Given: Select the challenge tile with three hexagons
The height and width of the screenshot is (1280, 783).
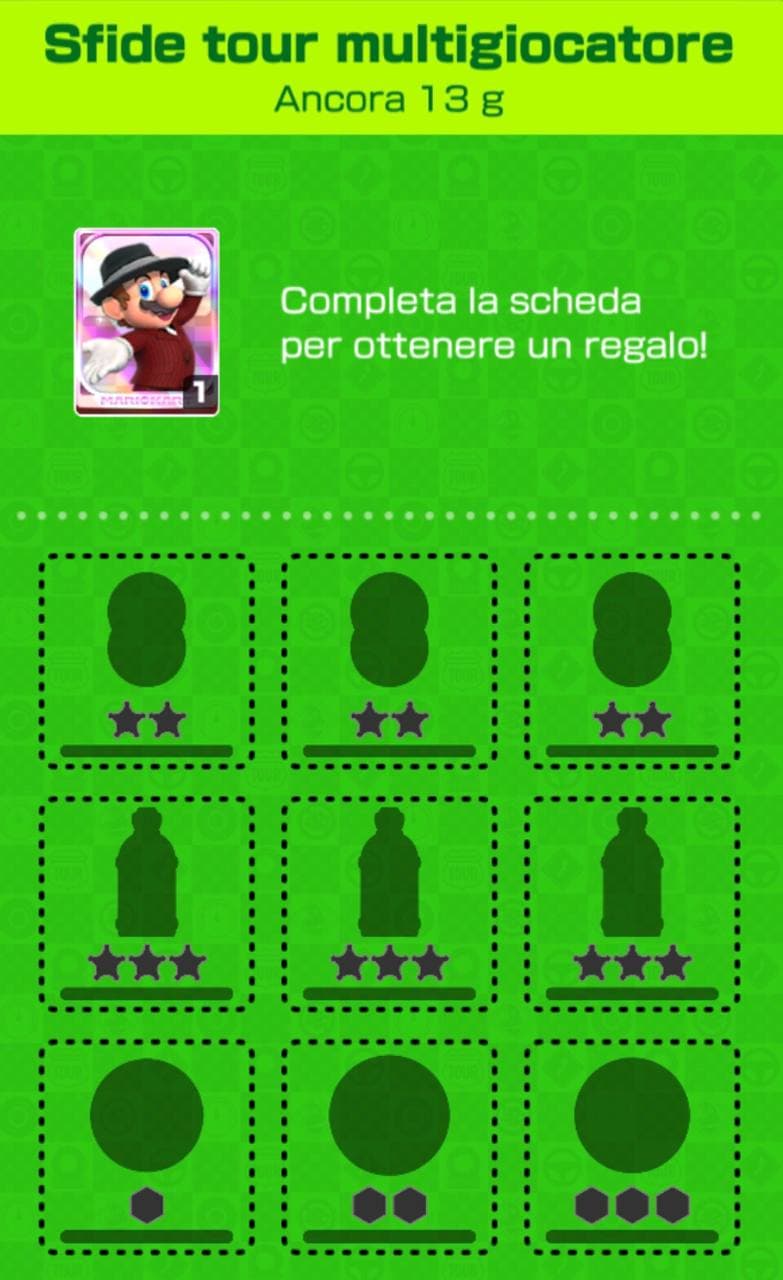Looking at the screenshot, I should 632,1146.
